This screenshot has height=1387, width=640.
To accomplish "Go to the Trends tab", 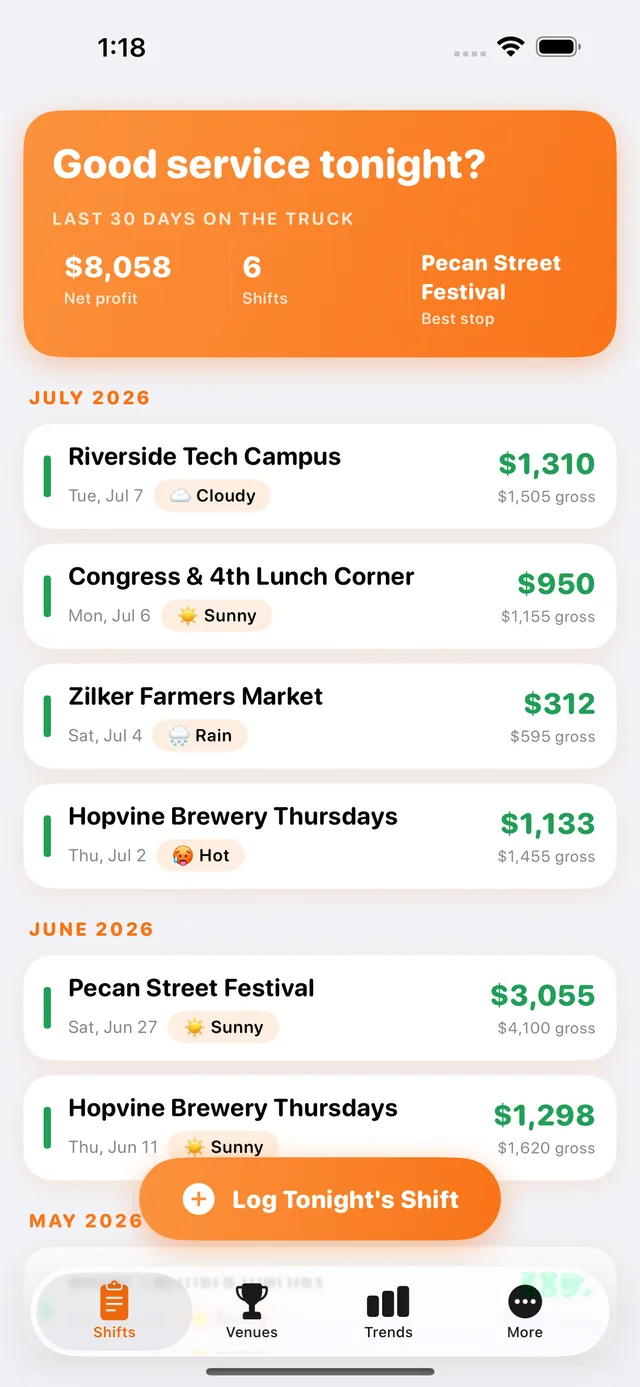I will (388, 1311).
